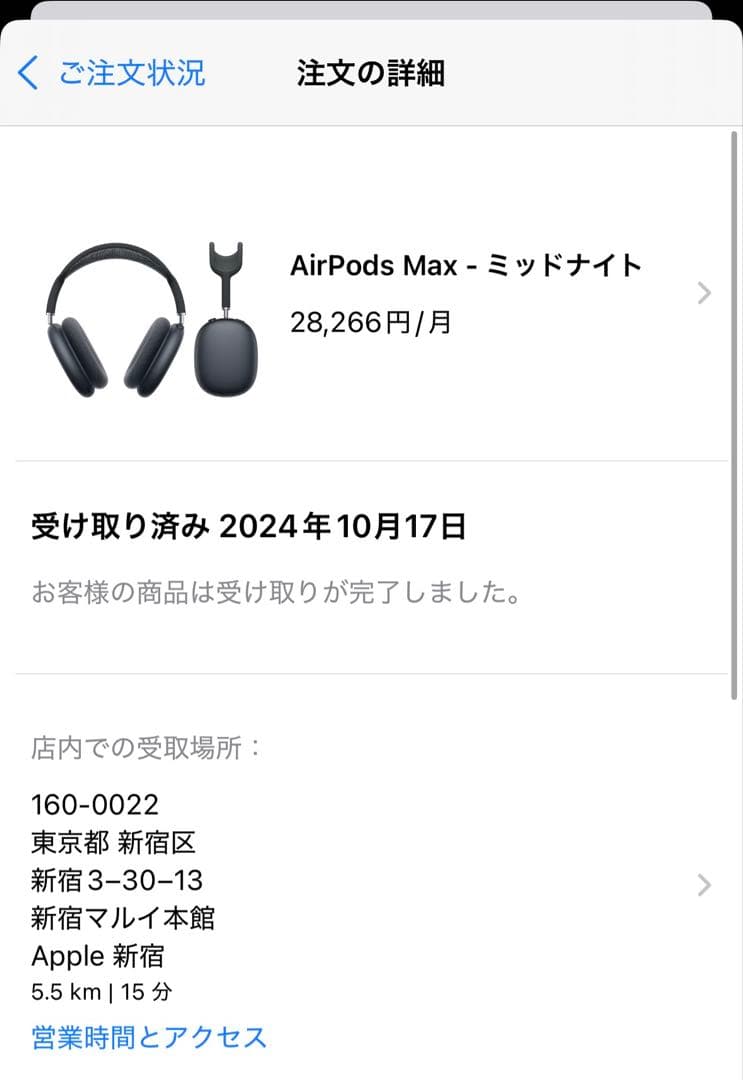Select the 新宿マルイ本館 building name
Screen dimensions: 743x1080
124,918
